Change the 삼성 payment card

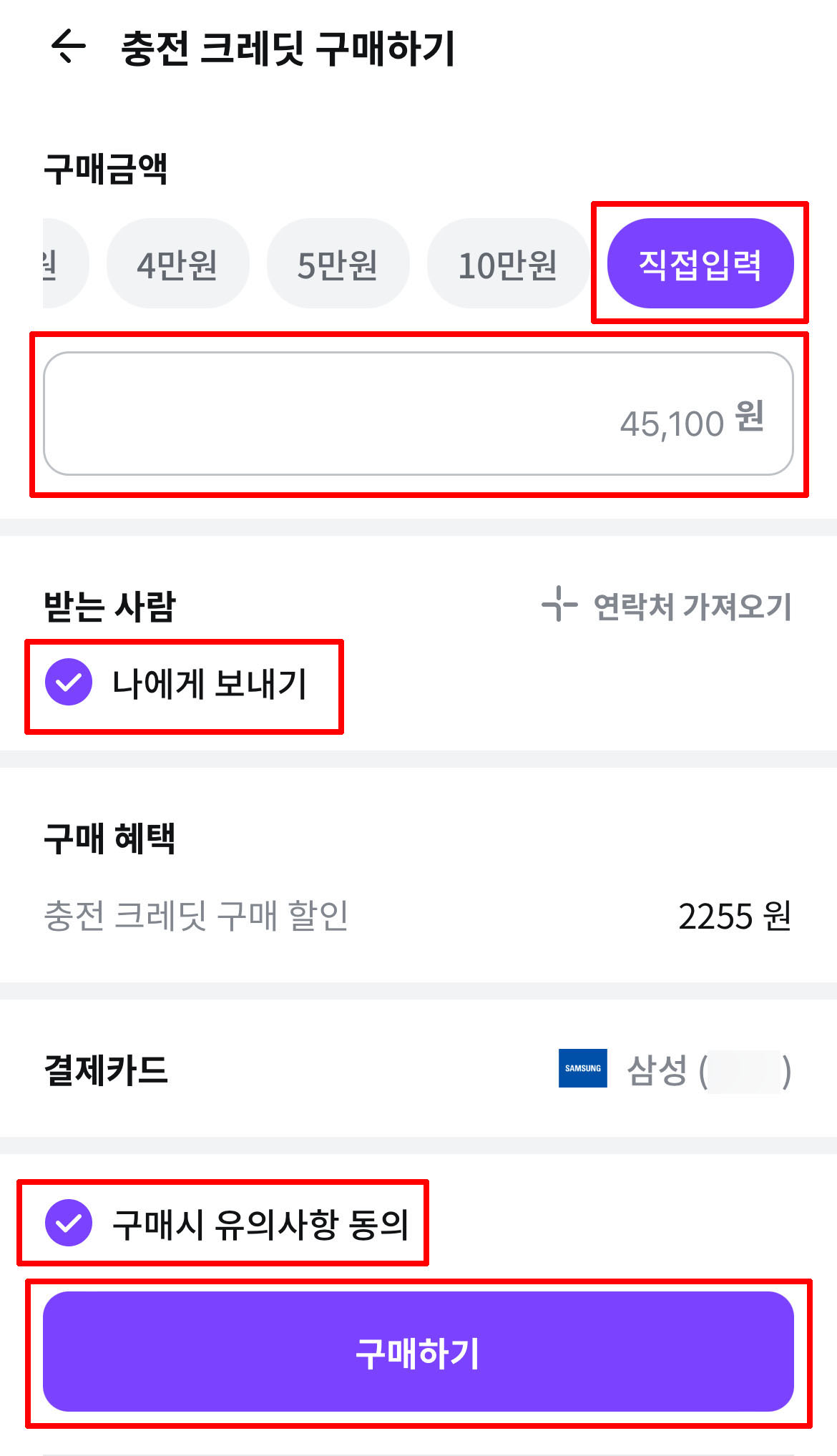[x=675, y=1070]
